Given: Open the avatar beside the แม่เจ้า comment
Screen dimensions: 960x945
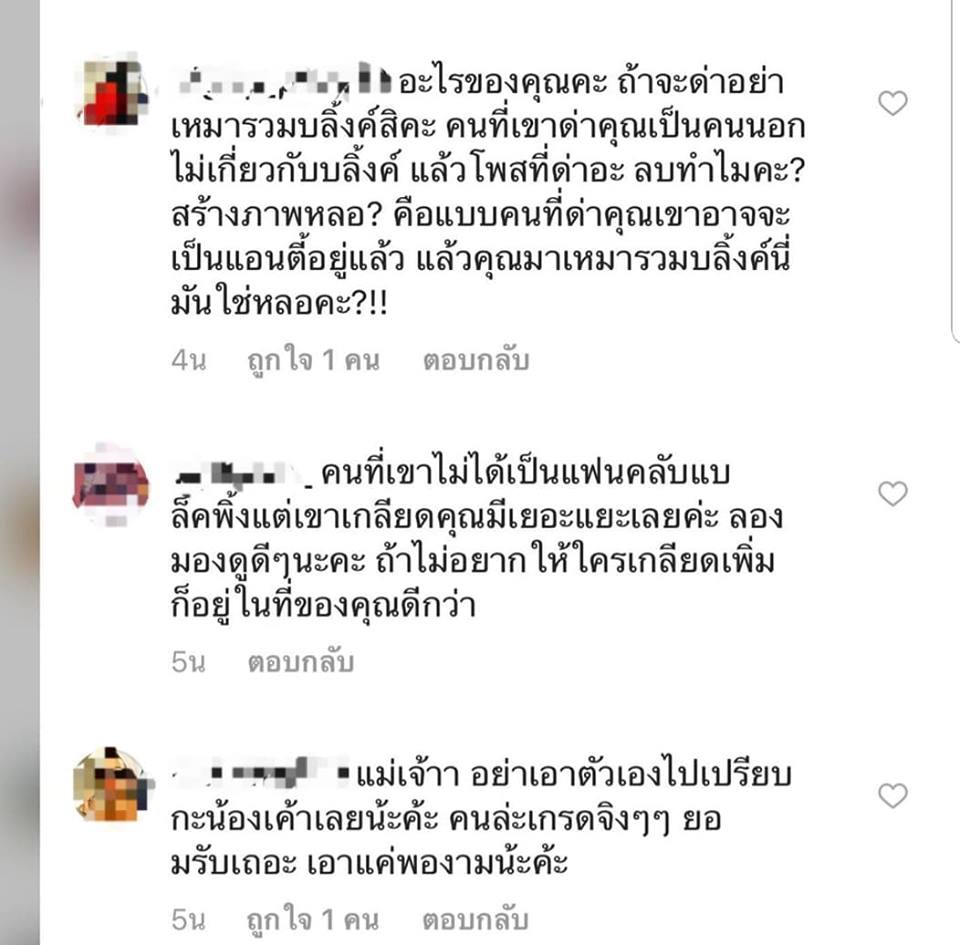Looking at the screenshot, I should pyautogui.click(x=111, y=784).
